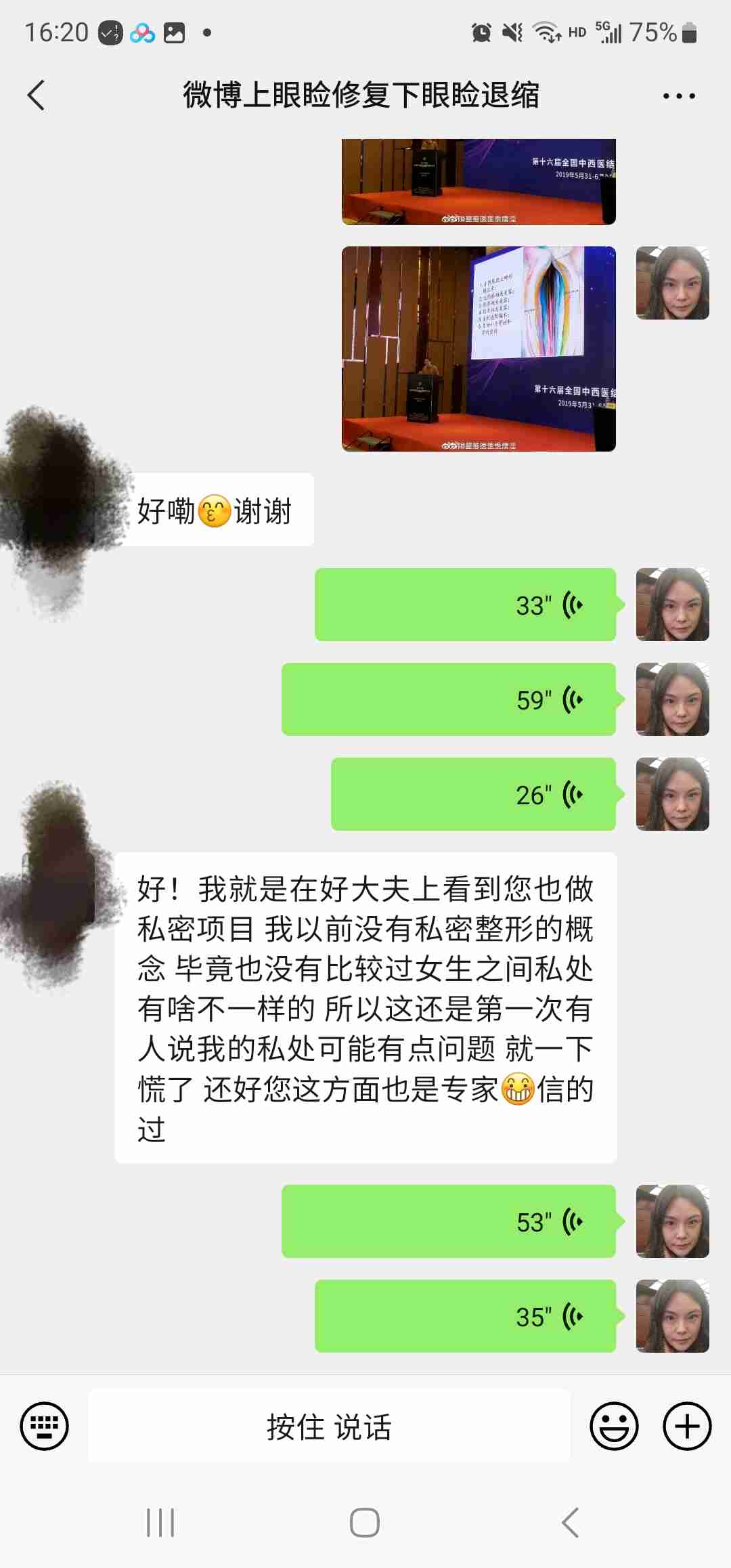Open the emoji sticker panel
Screen dimensions: 731x1568
(x=614, y=1425)
